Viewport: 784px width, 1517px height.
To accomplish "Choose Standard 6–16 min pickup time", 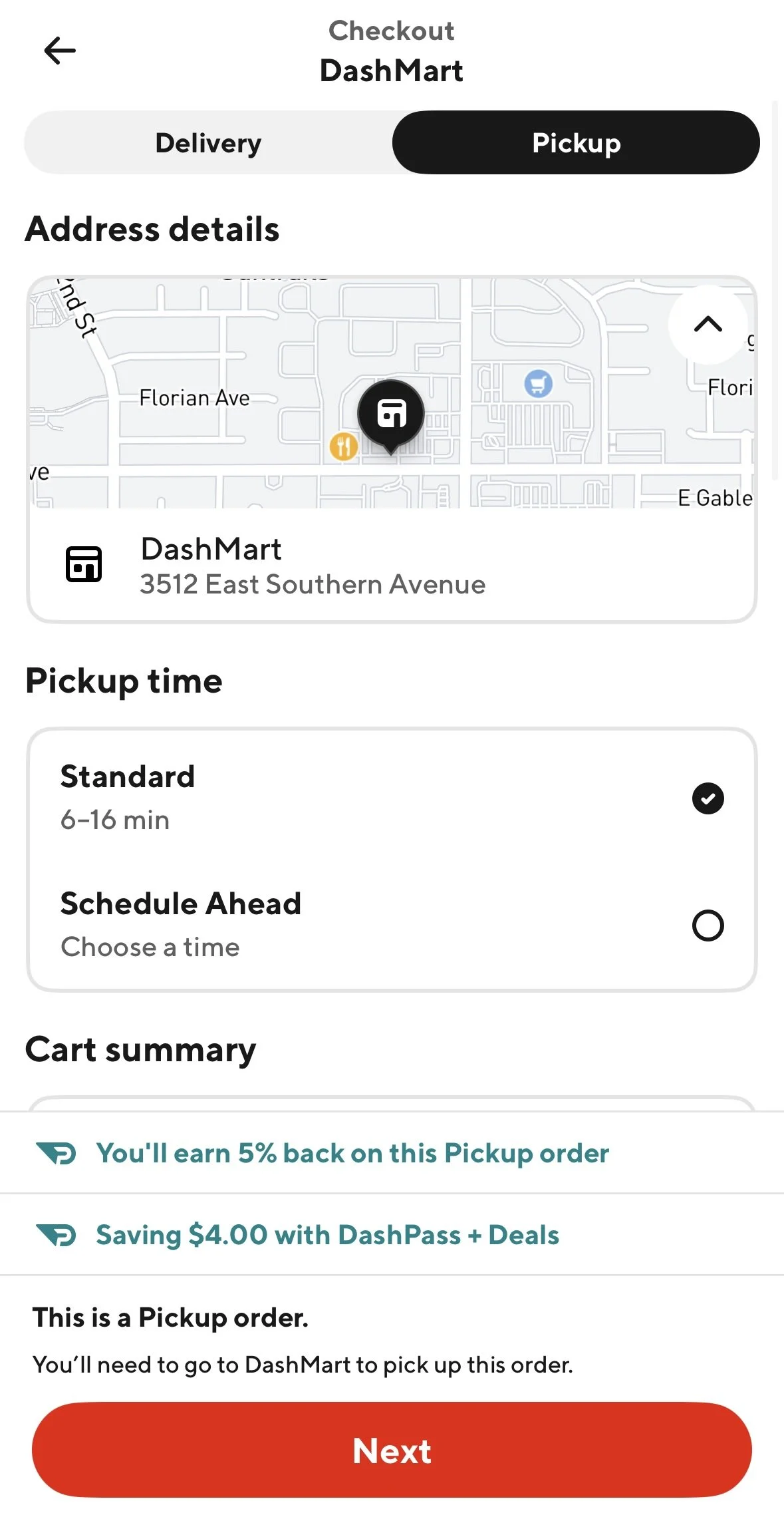I will tap(391, 797).
